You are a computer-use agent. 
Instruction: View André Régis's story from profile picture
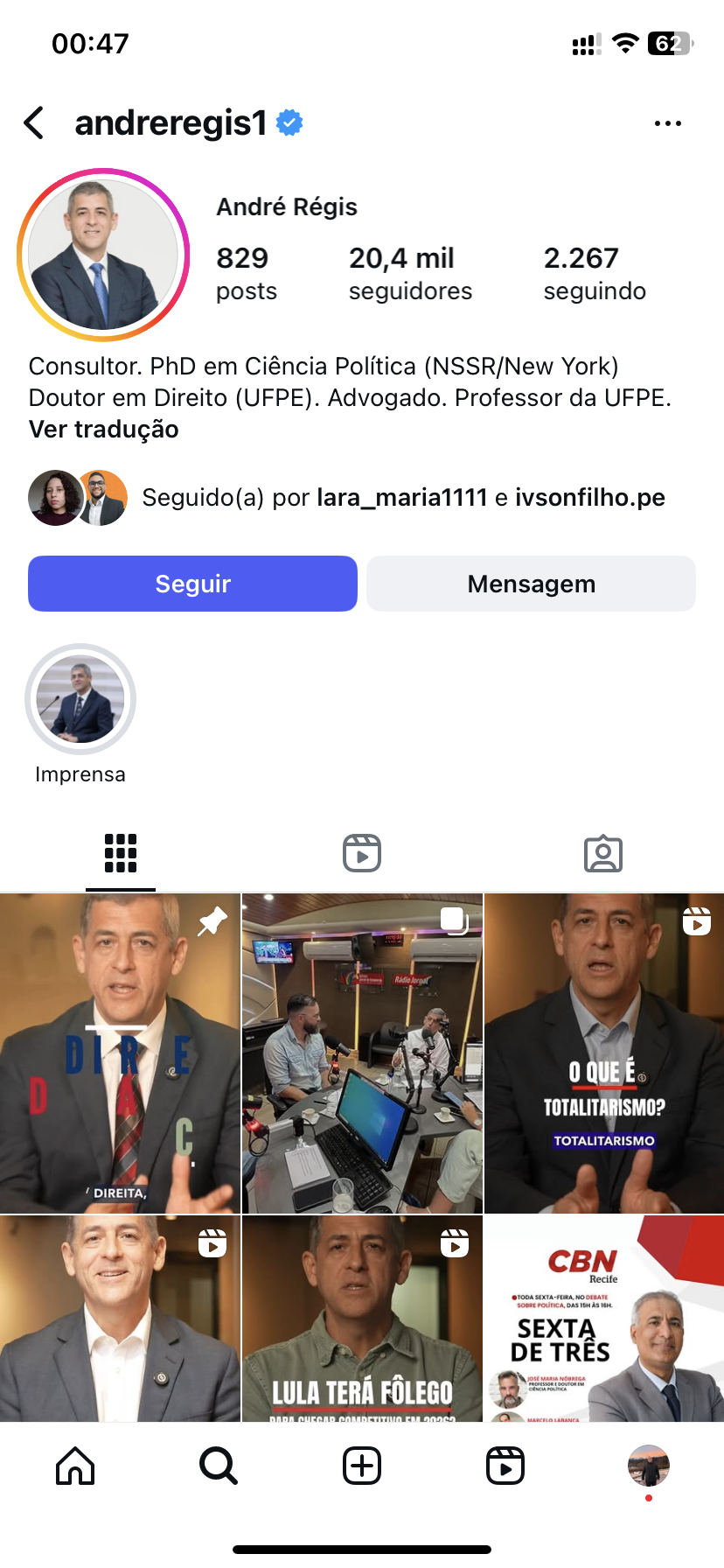point(103,255)
